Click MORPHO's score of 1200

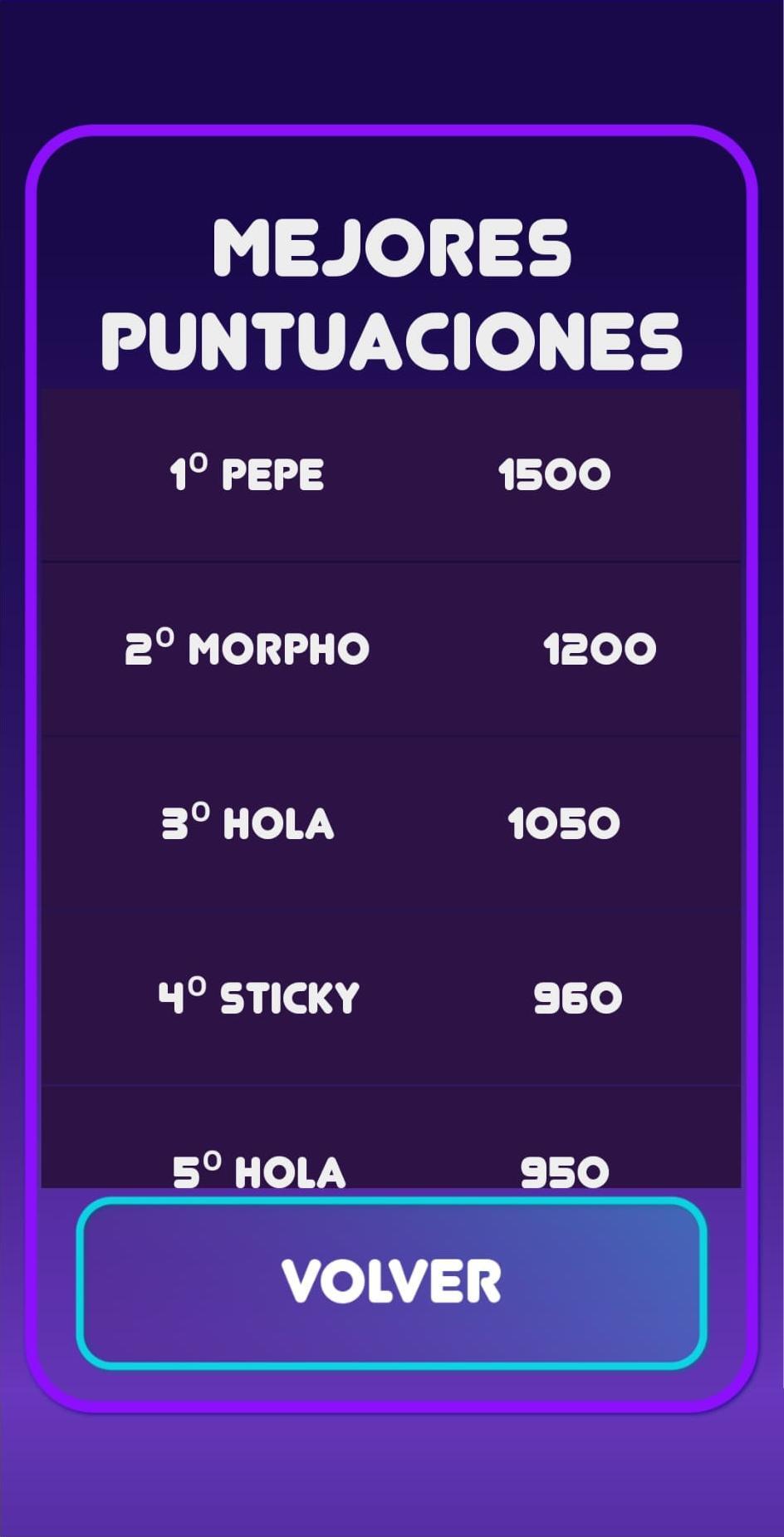[x=601, y=648]
